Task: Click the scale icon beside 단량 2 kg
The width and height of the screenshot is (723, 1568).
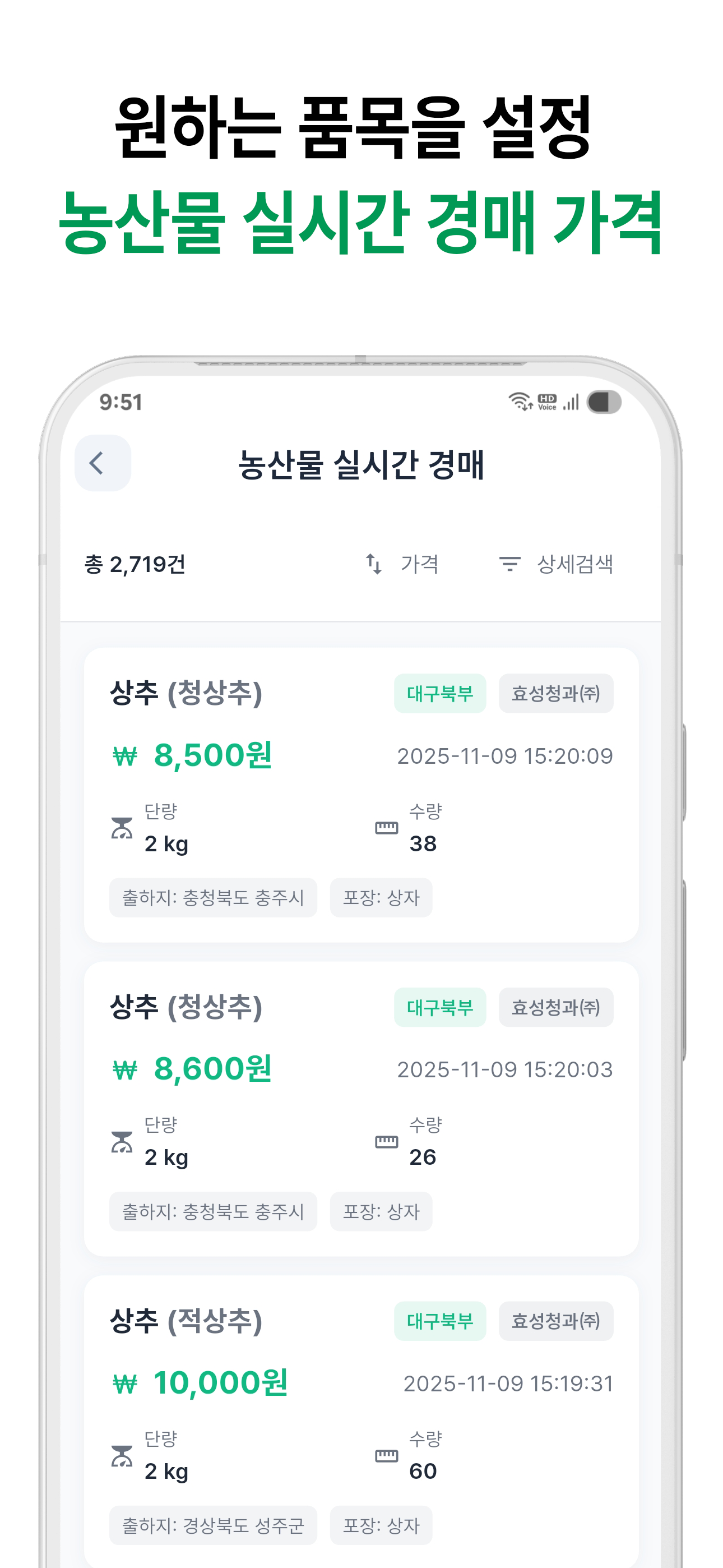Action: [x=121, y=828]
